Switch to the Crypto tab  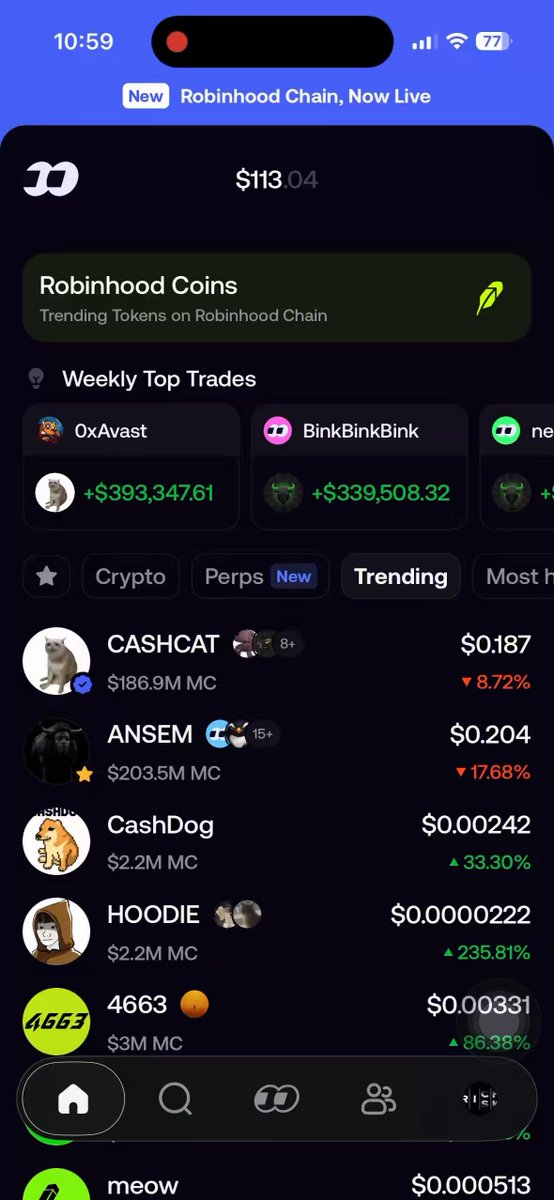click(130, 577)
